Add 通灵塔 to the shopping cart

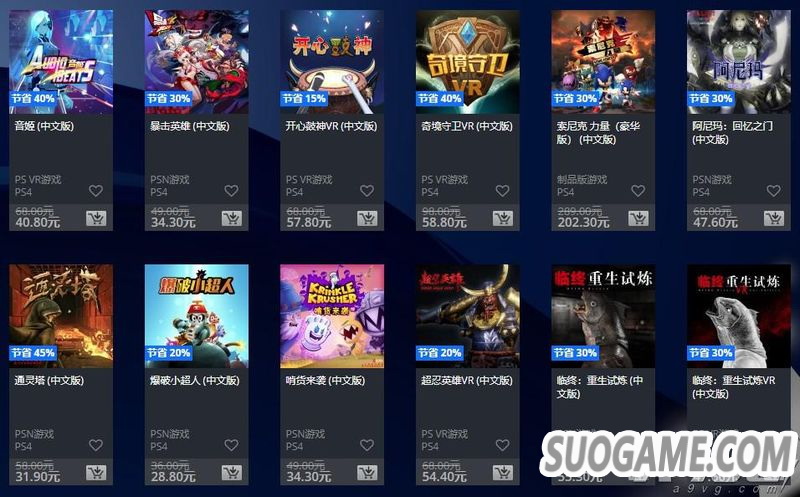(x=96, y=472)
